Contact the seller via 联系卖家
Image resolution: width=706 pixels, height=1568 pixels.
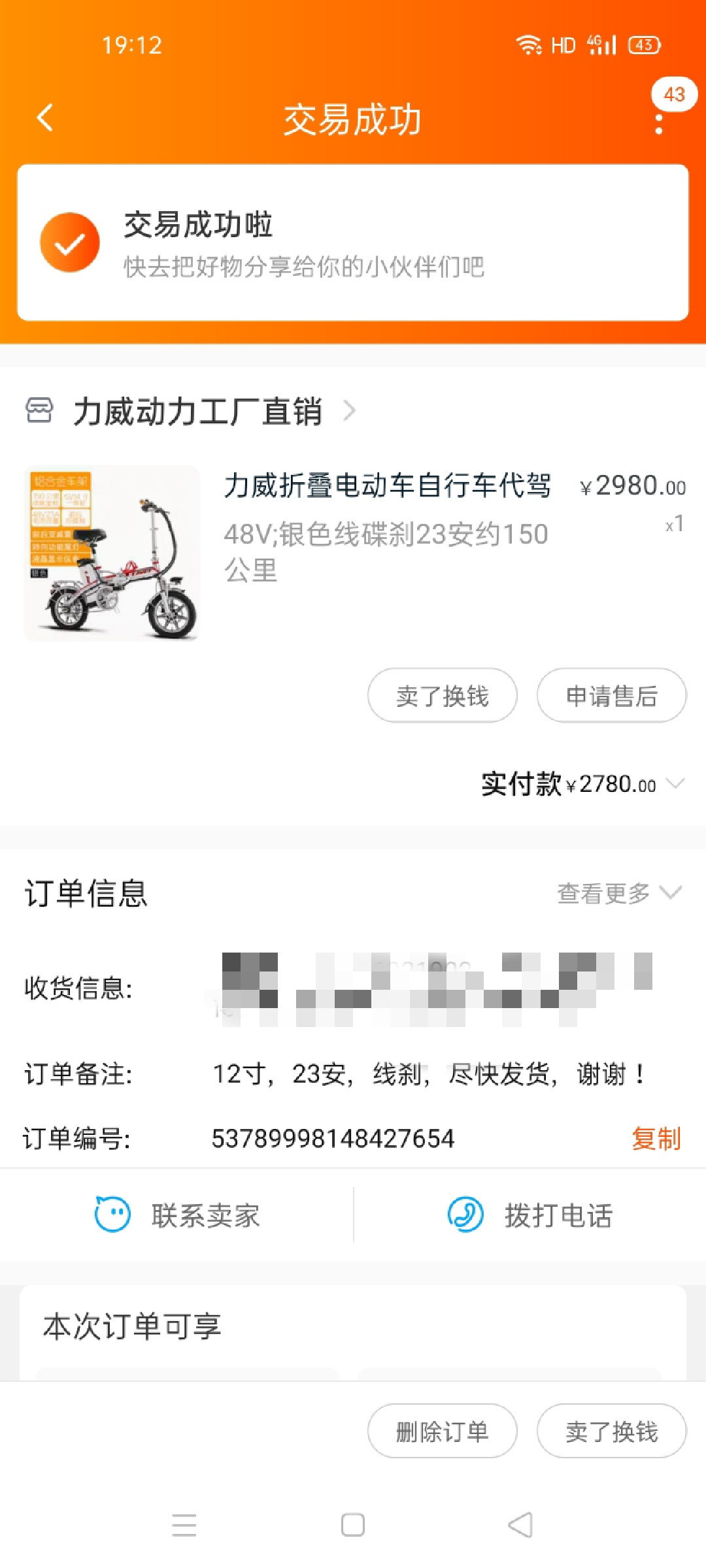(x=177, y=1215)
